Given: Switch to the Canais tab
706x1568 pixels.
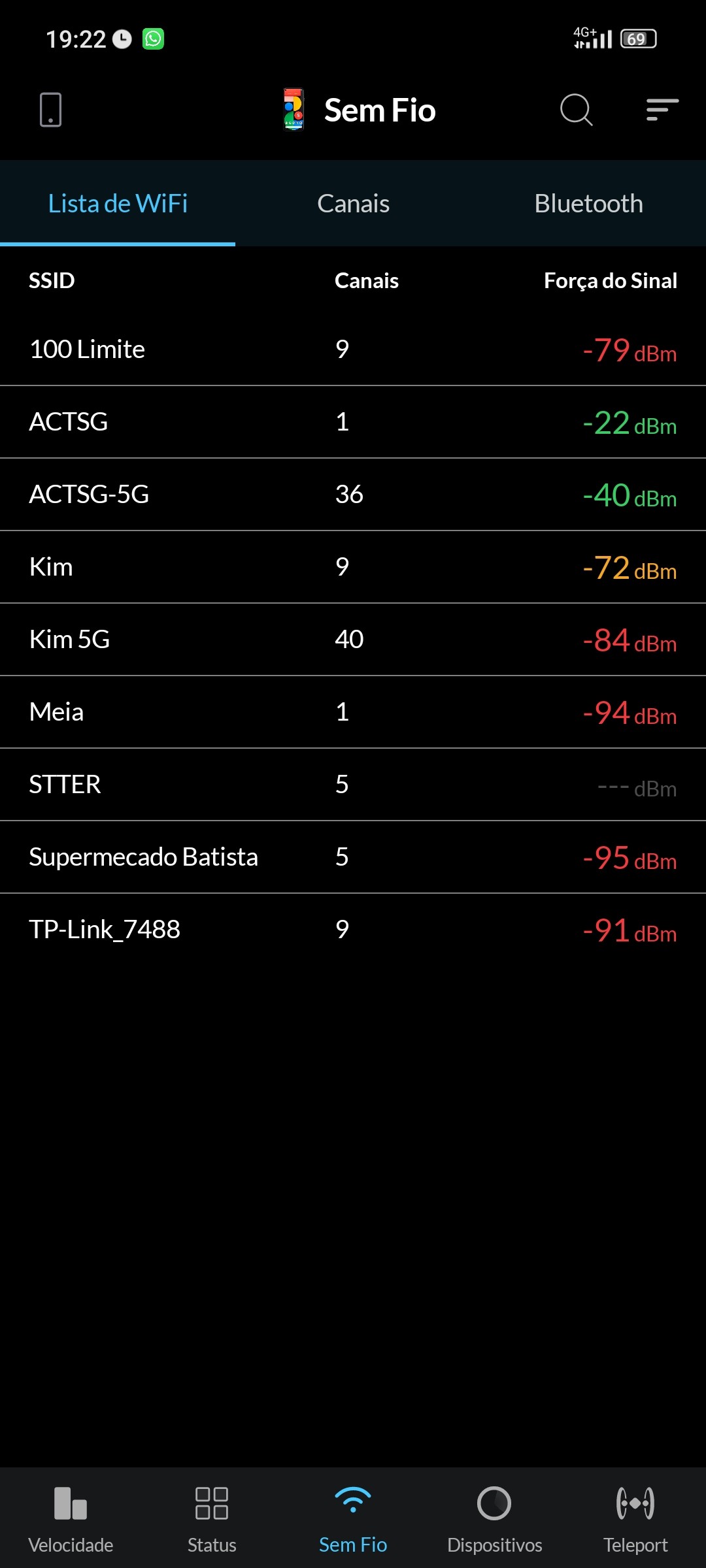Looking at the screenshot, I should [353, 204].
